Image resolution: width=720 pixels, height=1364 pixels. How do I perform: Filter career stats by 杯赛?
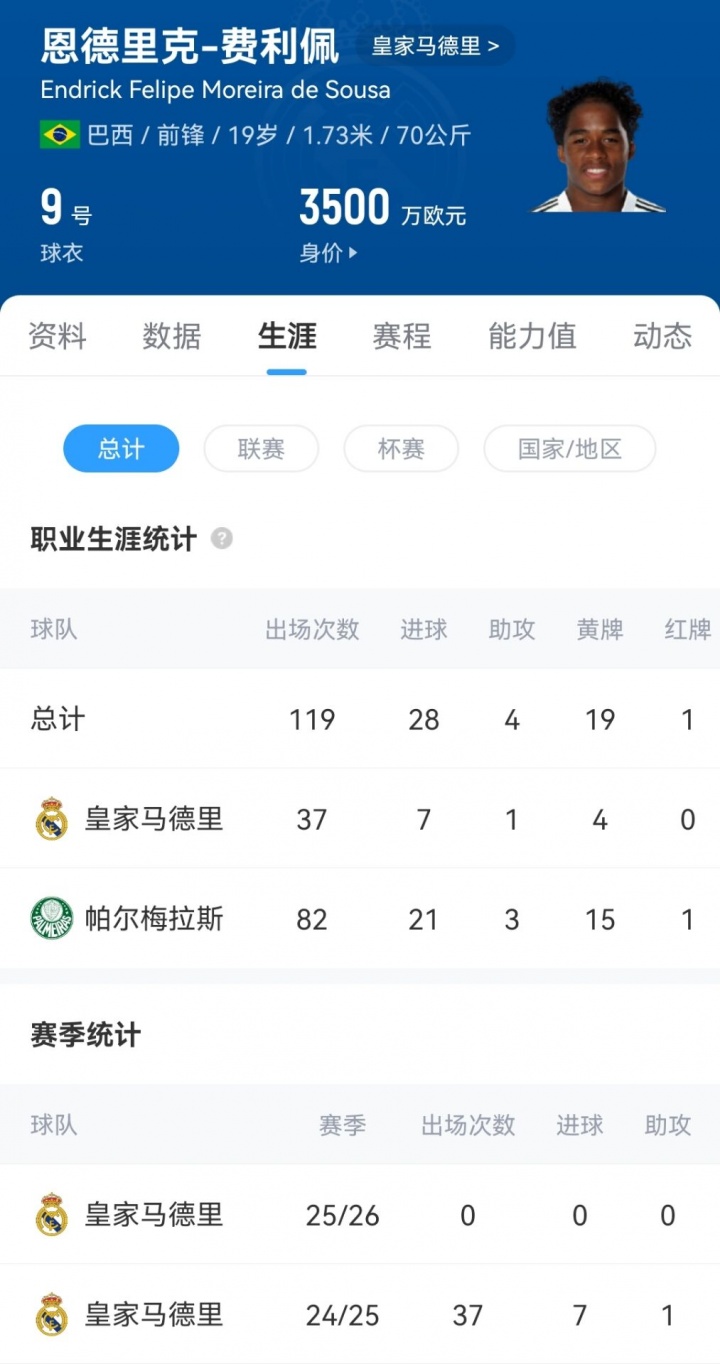point(401,449)
